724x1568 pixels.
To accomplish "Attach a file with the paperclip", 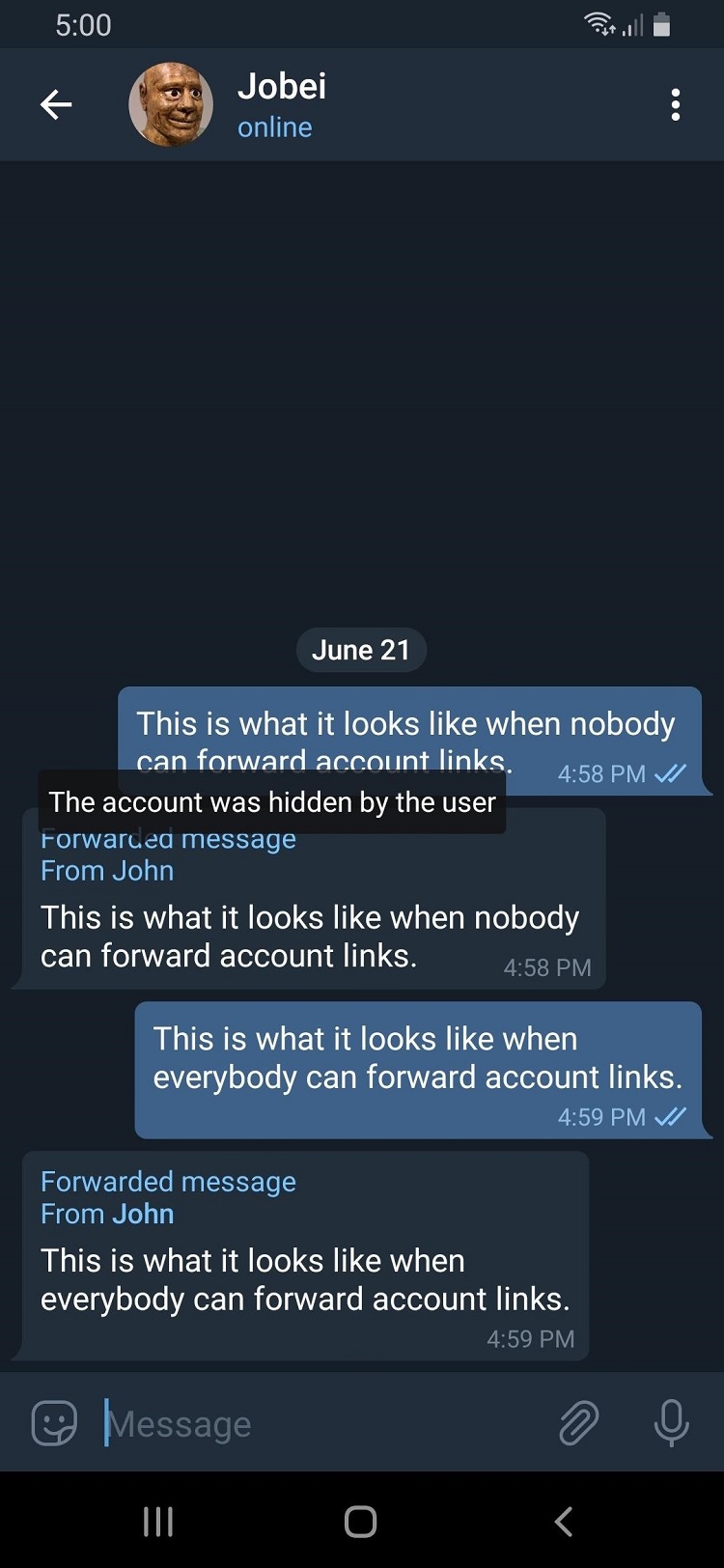I will (x=578, y=1423).
